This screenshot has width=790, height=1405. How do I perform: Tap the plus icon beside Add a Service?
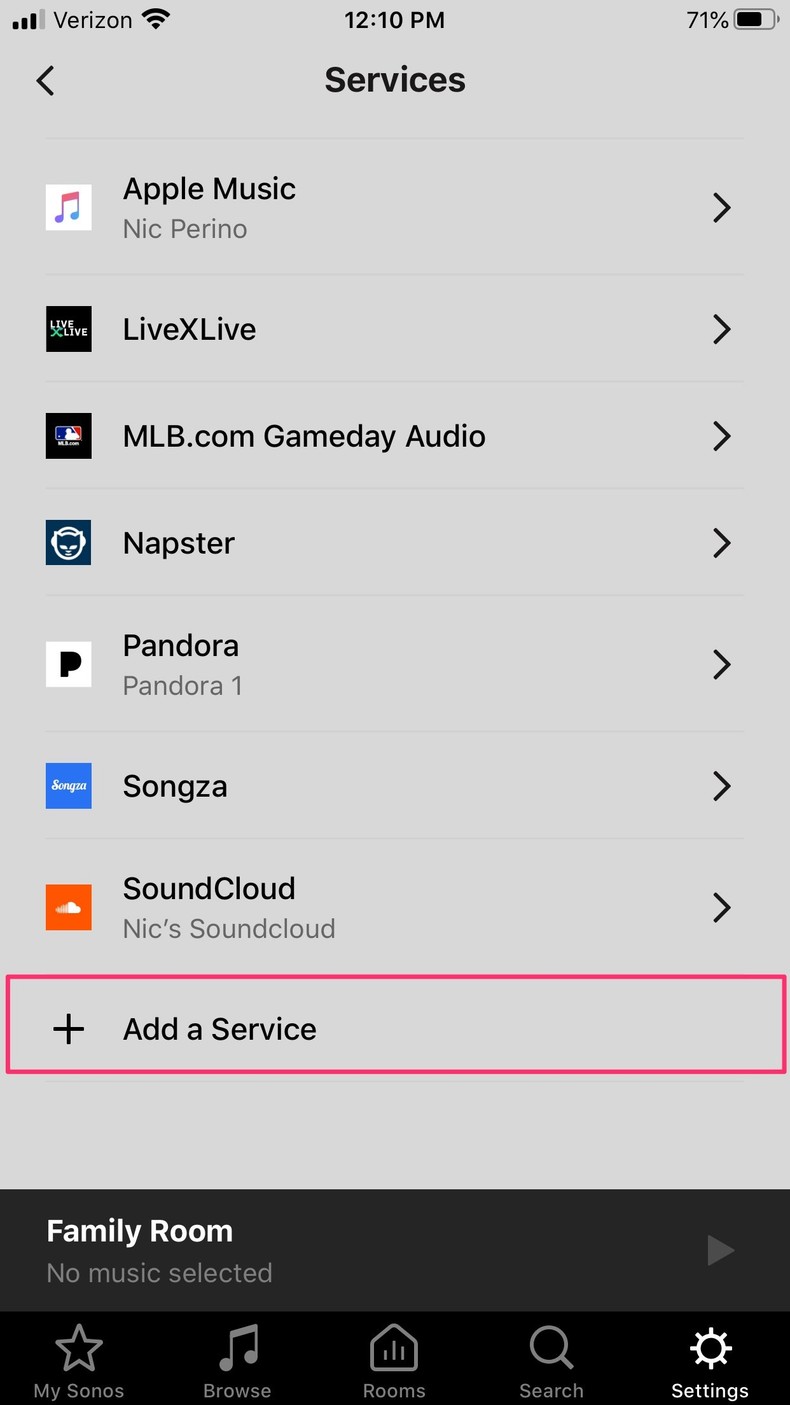[x=67, y=1028]
